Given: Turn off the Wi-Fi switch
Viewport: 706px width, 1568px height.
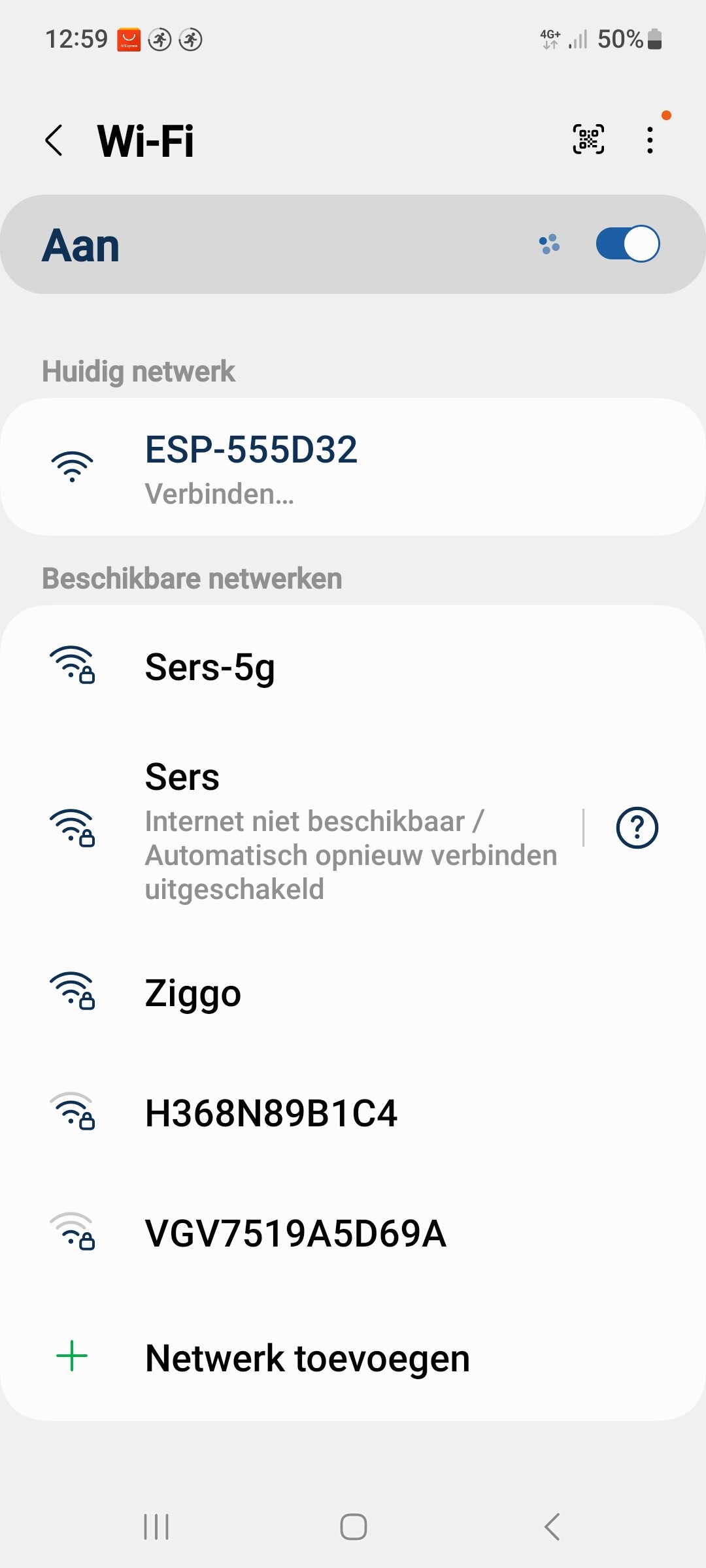Looking at the screenshot, I should point(628,244).
